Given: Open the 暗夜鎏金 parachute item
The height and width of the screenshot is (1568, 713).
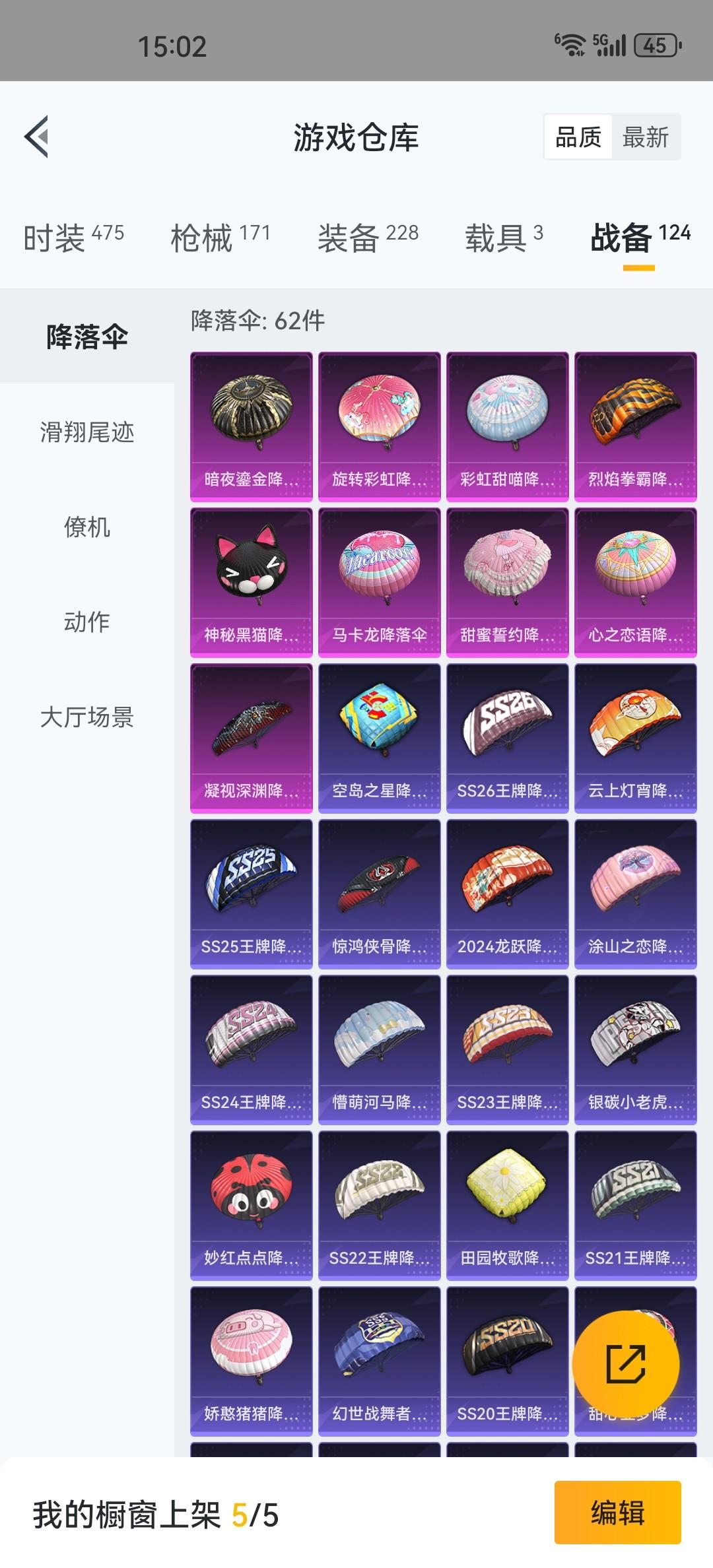Looking at the screenshot, I should click(x=252, y=427).
